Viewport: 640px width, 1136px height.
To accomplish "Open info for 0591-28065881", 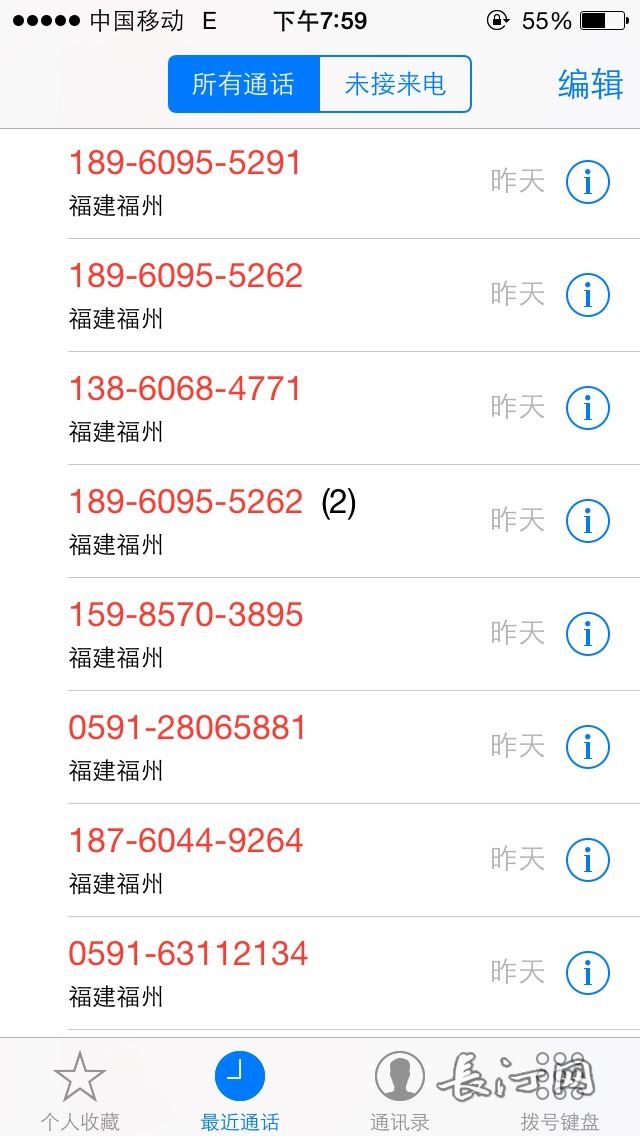I will [587, 747].
